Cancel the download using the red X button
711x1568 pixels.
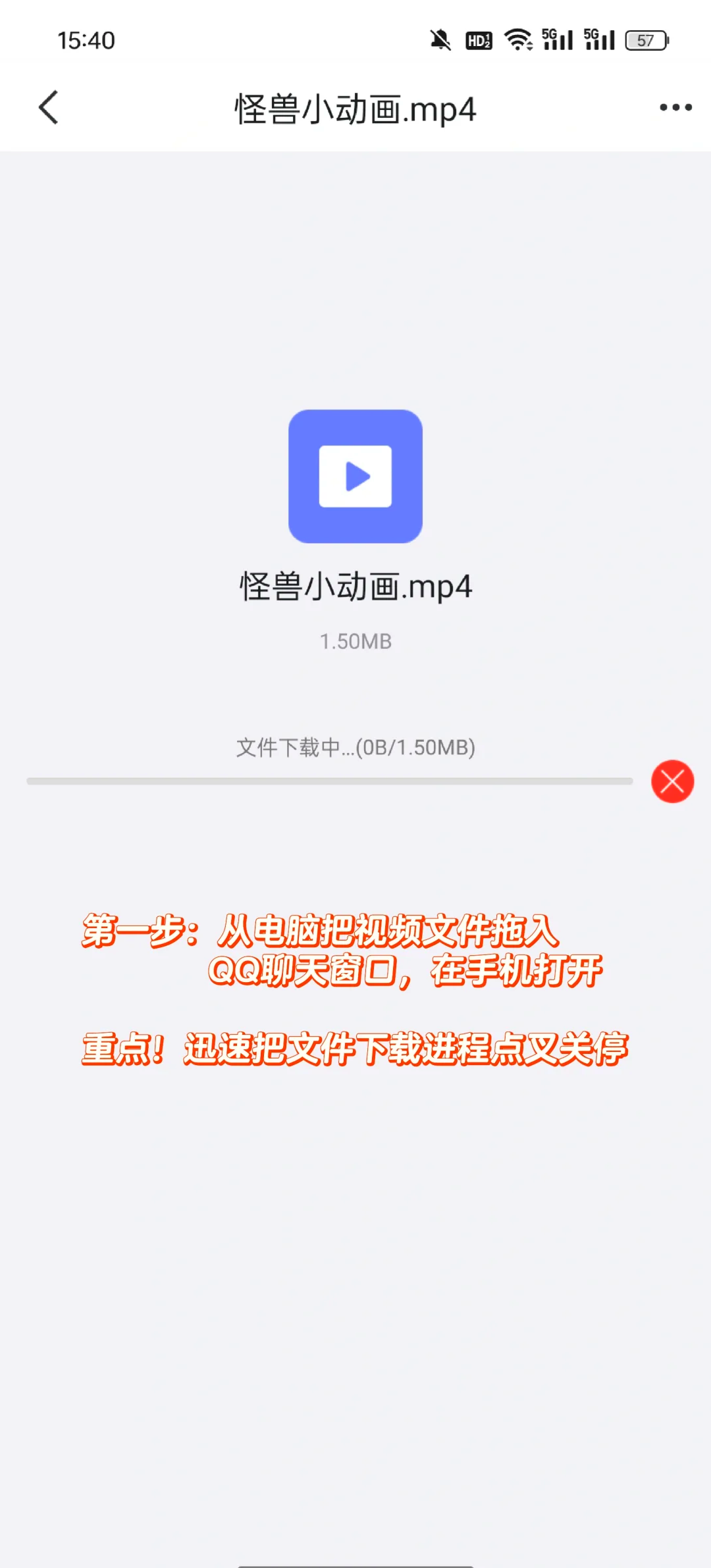click(672, 781)
